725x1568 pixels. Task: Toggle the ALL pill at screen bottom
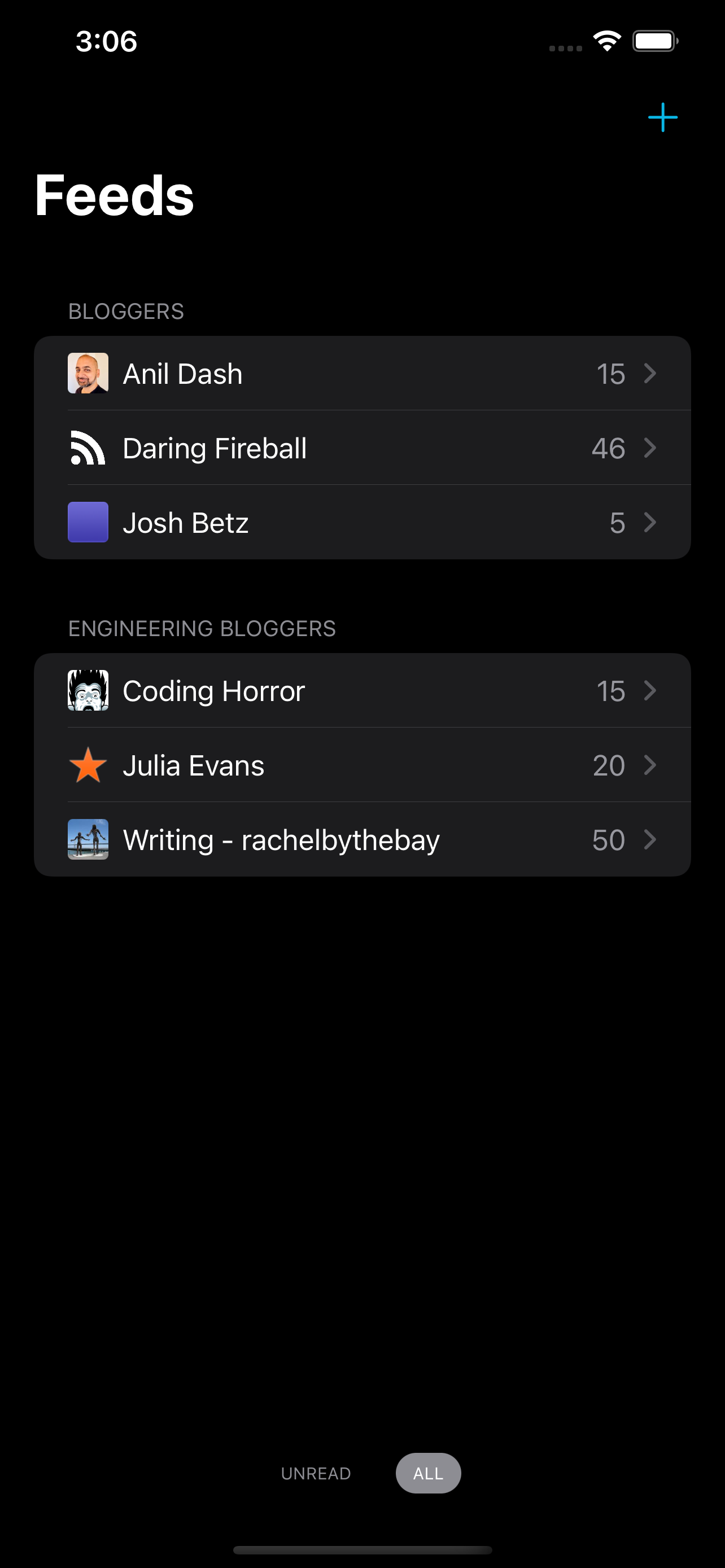tap(428, 1473)
